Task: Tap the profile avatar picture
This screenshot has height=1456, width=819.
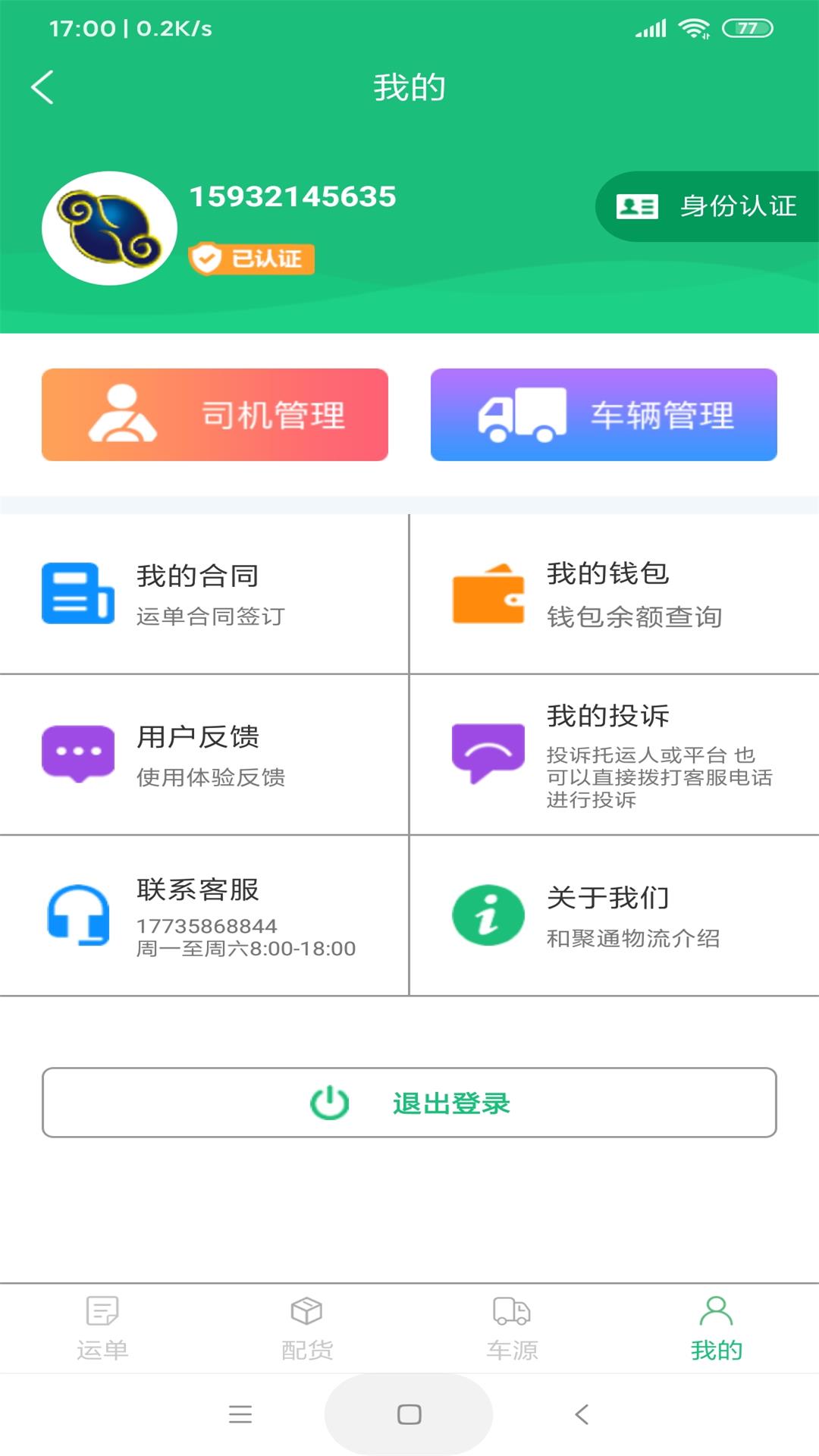Action: 110,228
